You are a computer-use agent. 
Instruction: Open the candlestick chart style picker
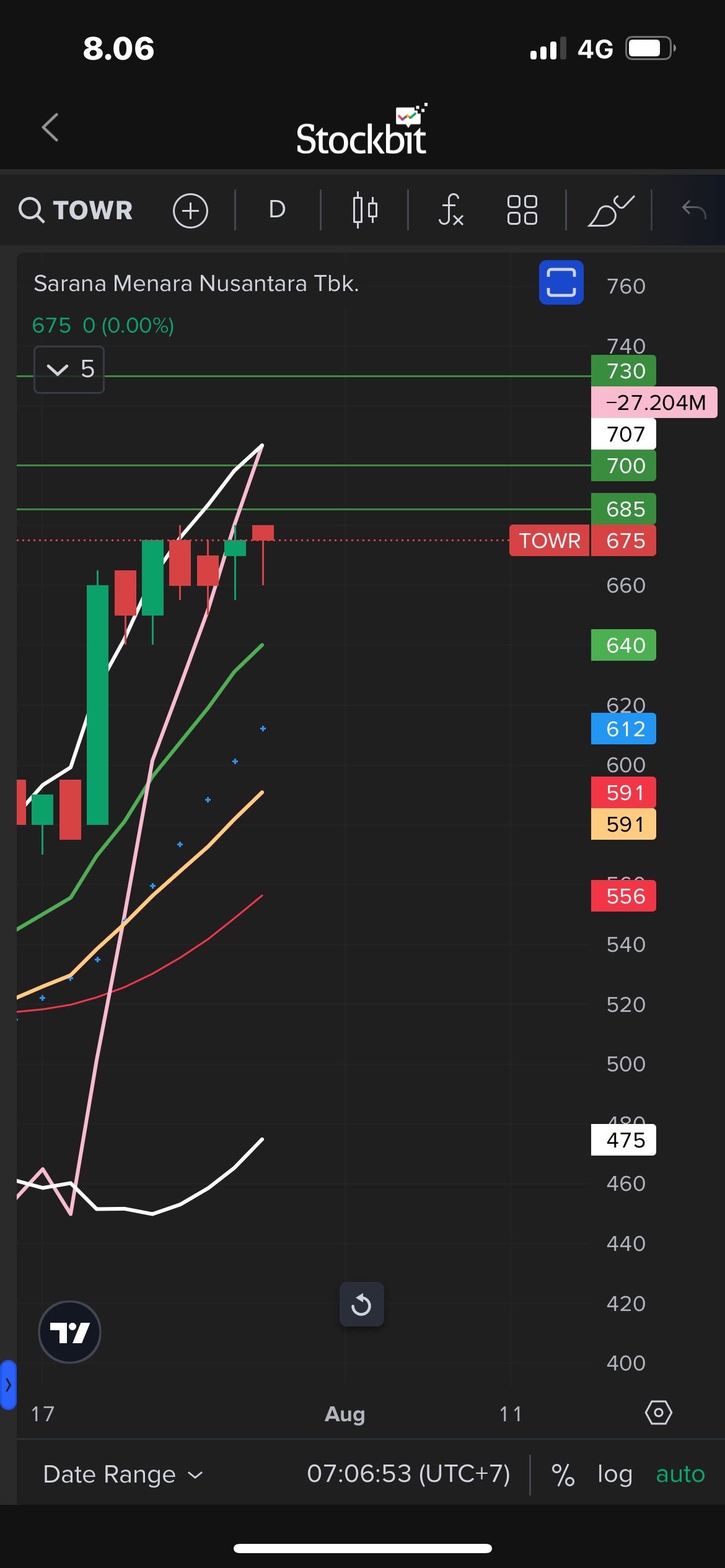364,210
